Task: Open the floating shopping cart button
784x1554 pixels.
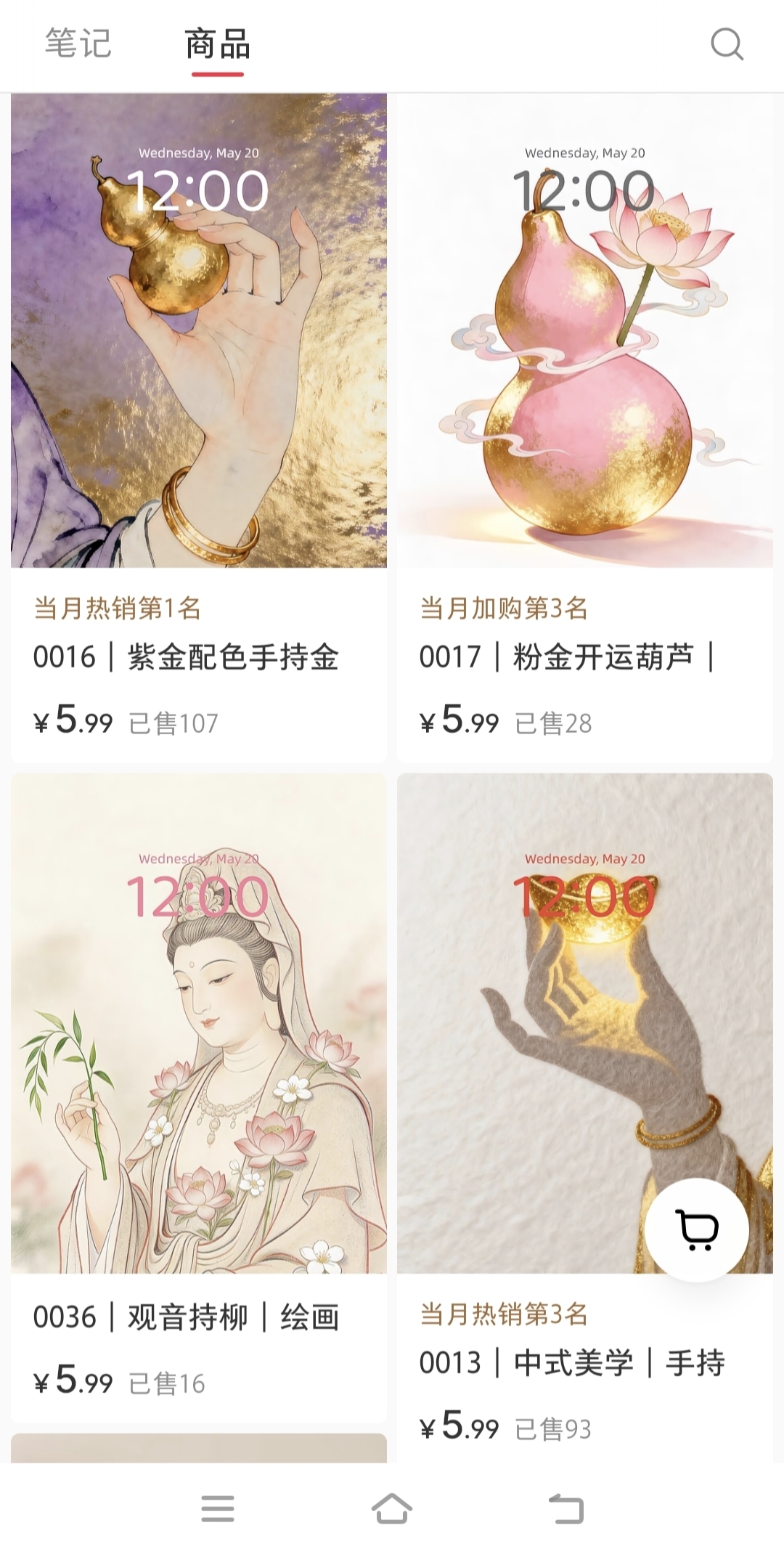Action: pyautogui.click(x=697, y=1229)
